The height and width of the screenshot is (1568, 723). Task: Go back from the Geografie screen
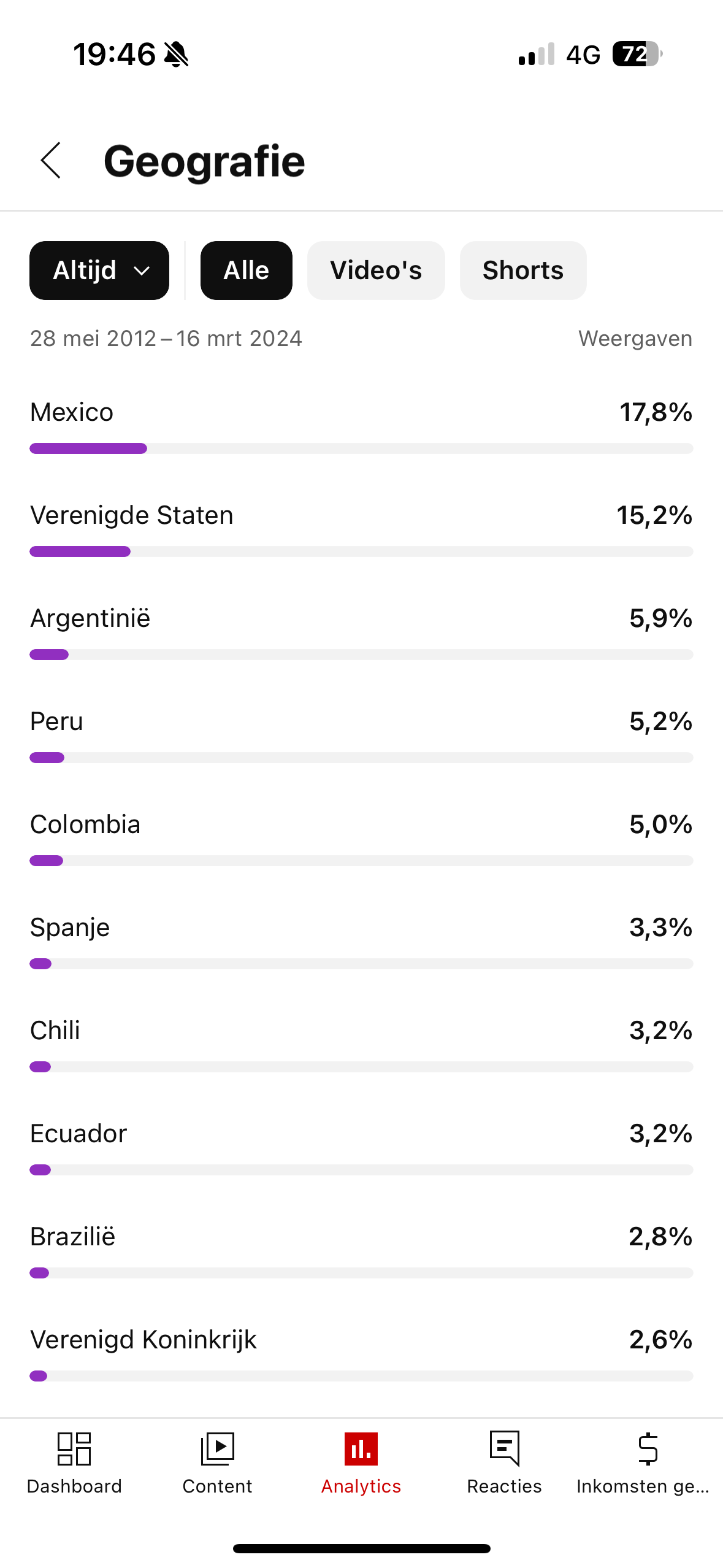(51, 161)
